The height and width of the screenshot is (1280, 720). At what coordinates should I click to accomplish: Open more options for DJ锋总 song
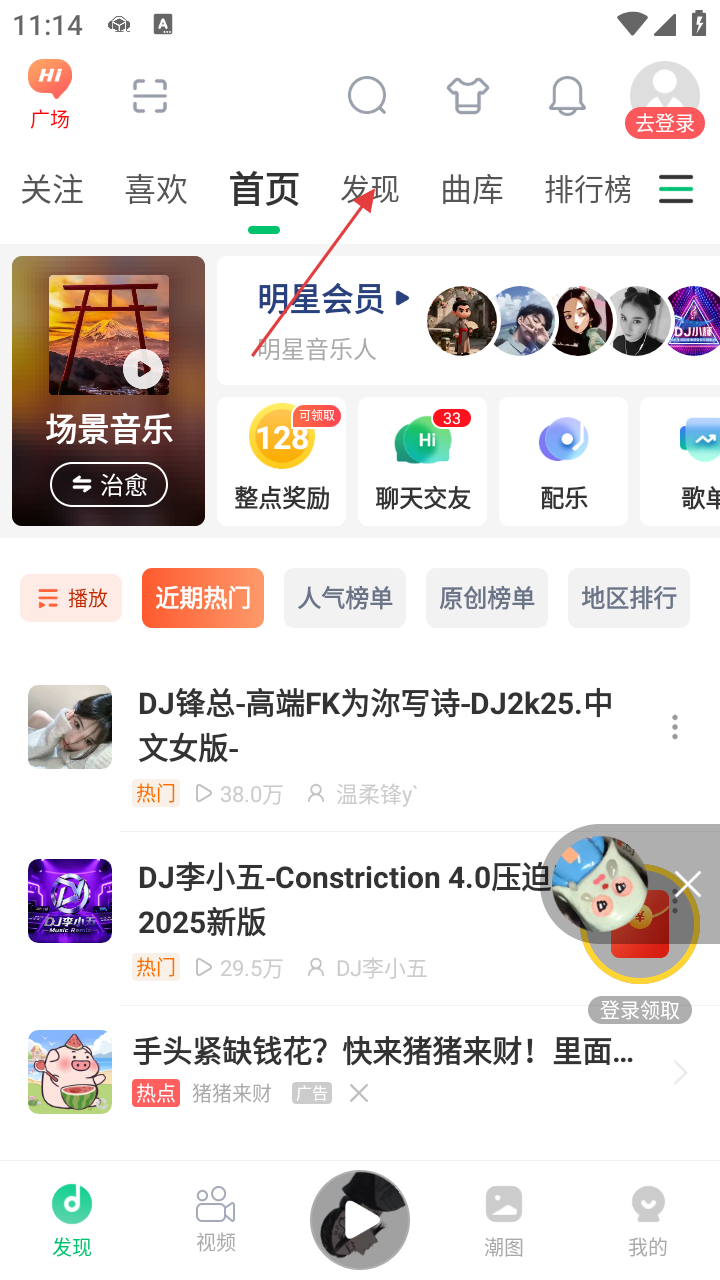[675, 727]
